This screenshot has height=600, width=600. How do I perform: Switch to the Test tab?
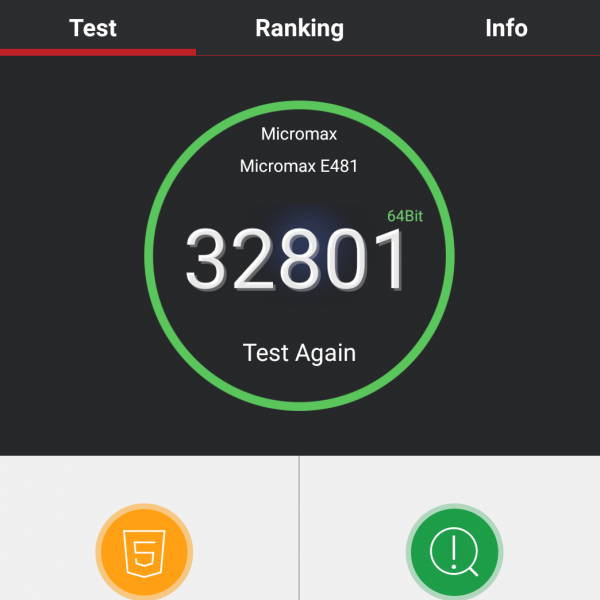(x=93, y=28)
